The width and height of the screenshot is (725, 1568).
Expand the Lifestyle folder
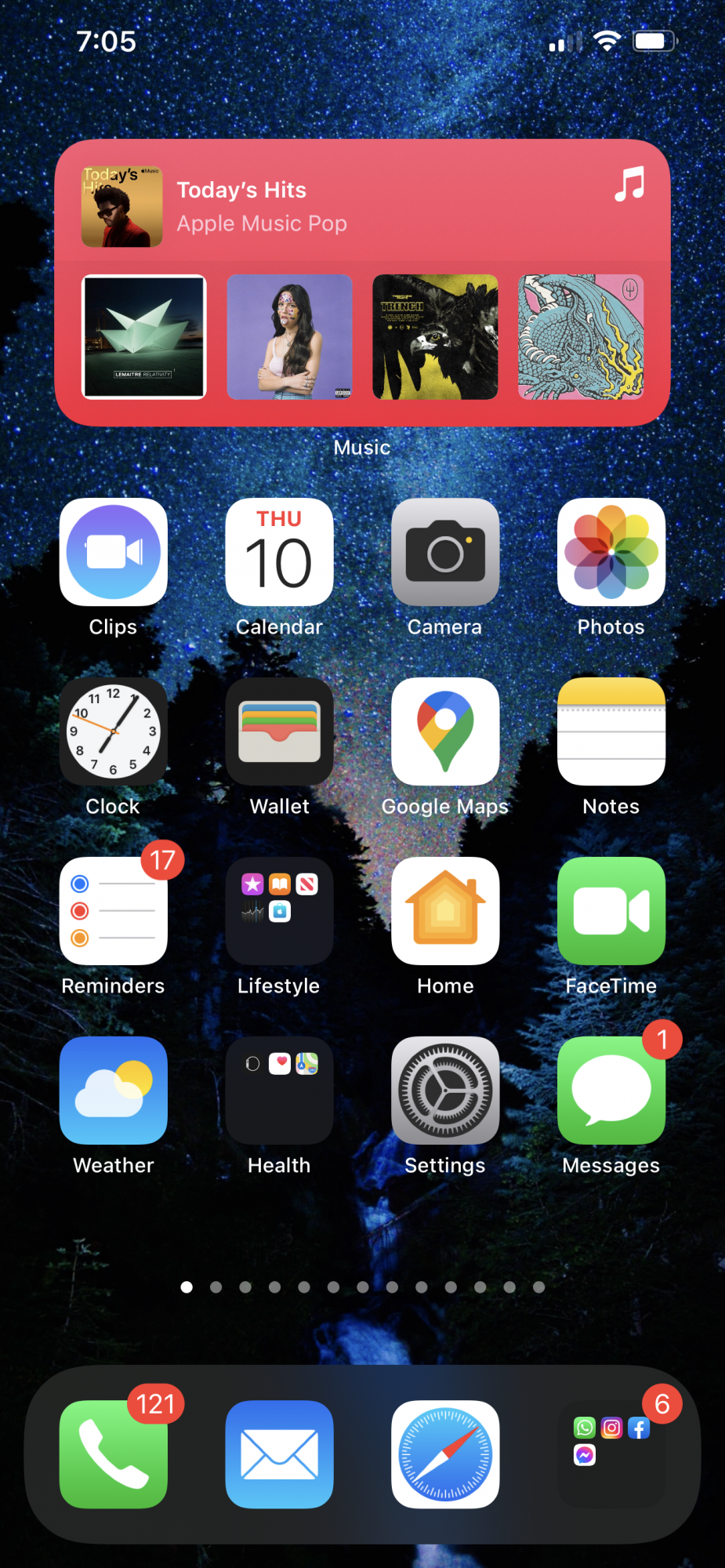(280, 912)
